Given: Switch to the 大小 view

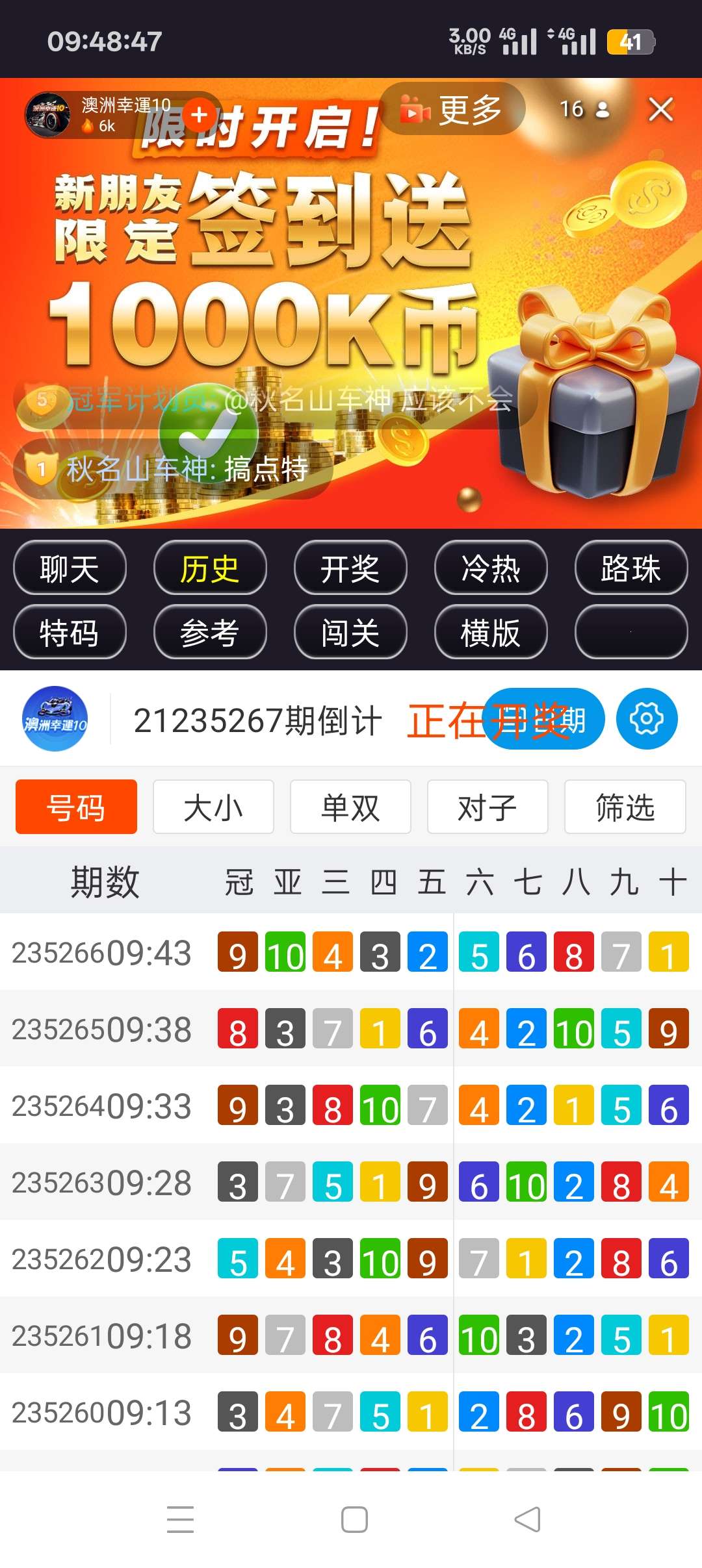Looking at the screenshot, I should point(213,807).
